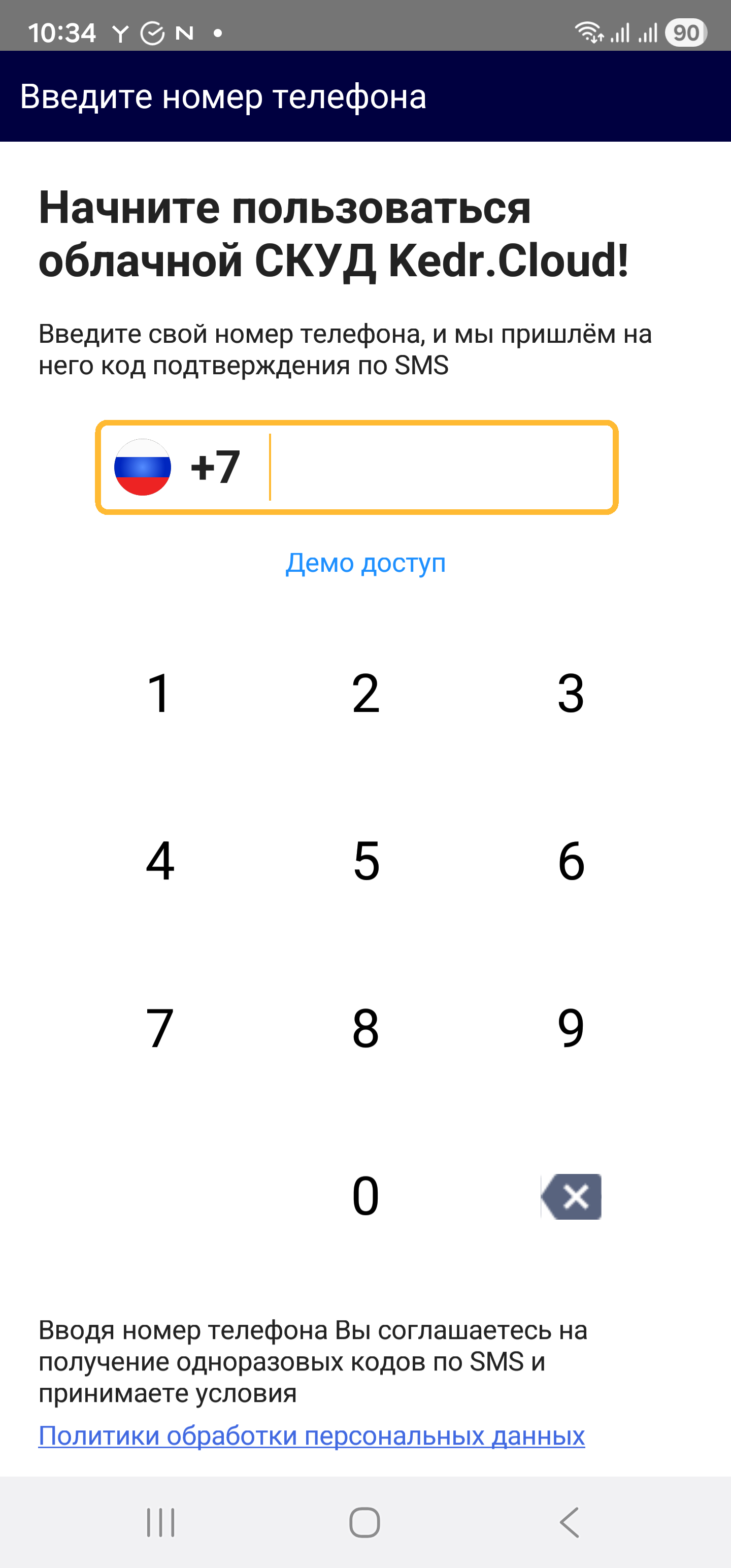This screenshot has height=1568, width=731.
Task: Enter digit 8 on the keypad
Action: click(365, 1028)
